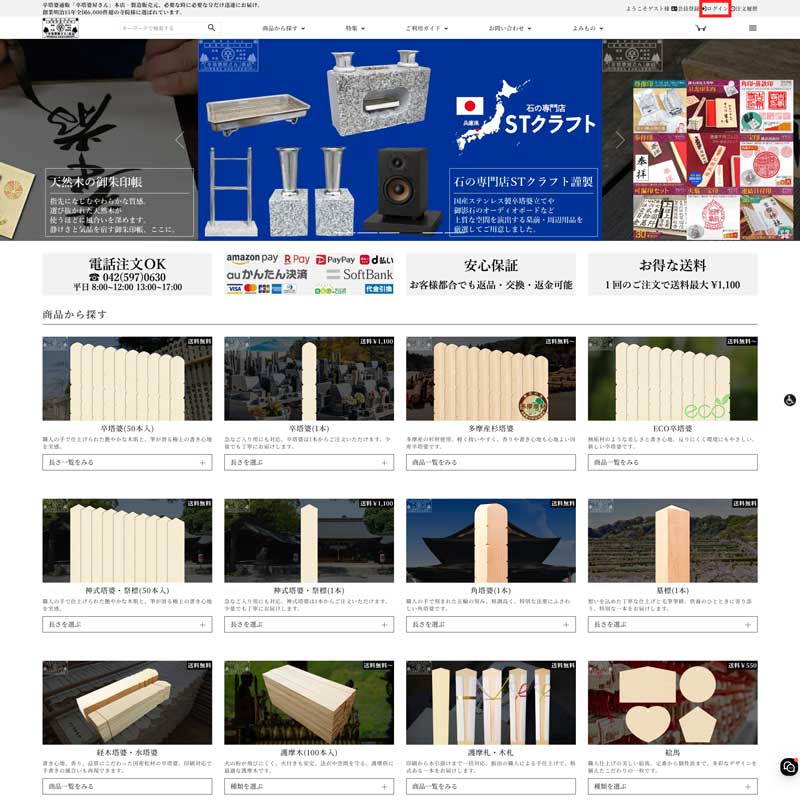Viewport: 800px width, 800px height.
Task: Show previous carousel banner
Action: 180,140
